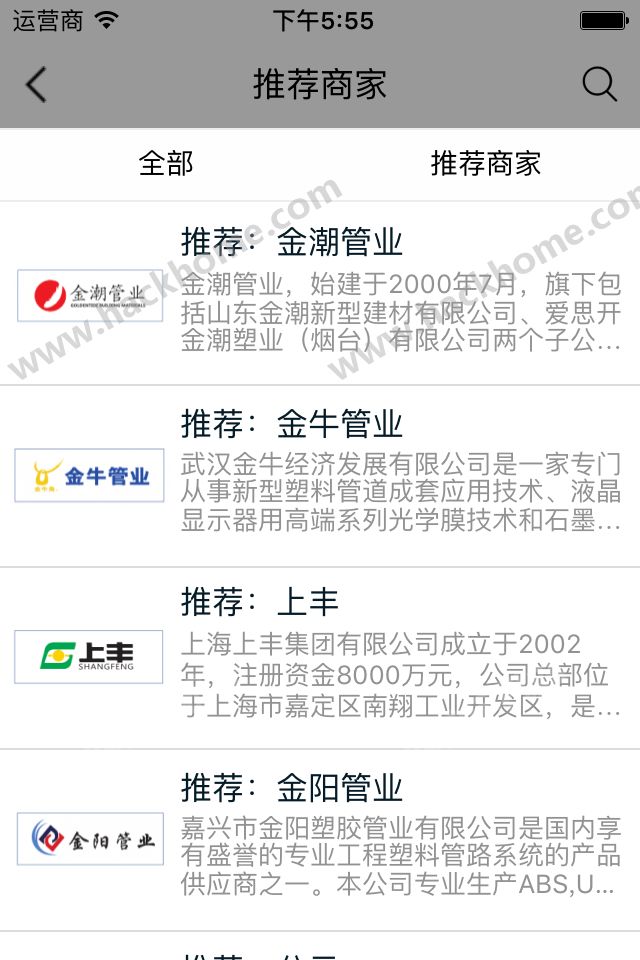
Task: Select the 推荐商家 tab
Action: (x=485, y=164)
